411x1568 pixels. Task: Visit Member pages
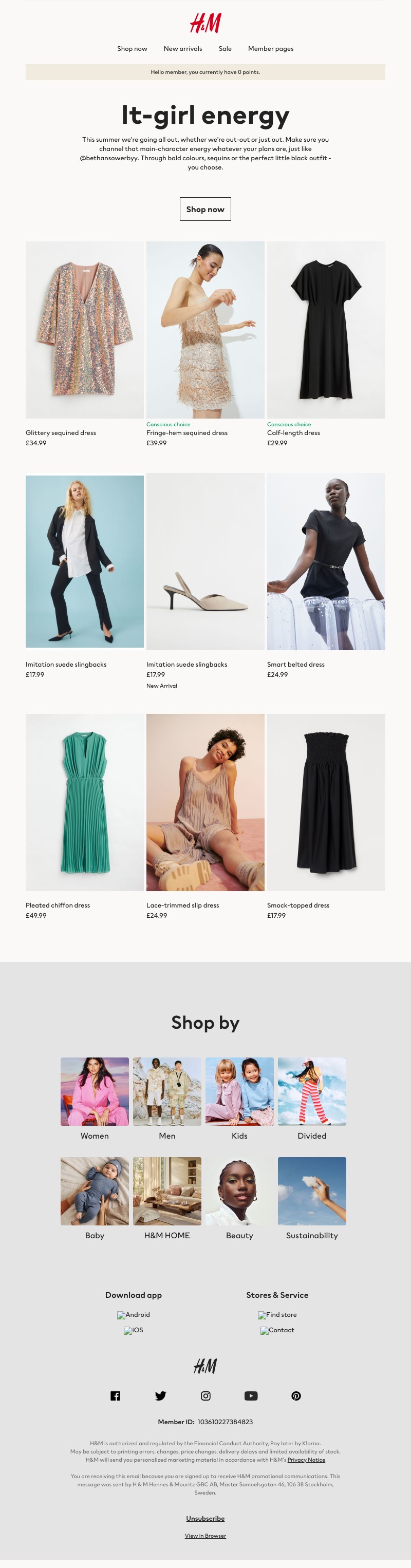coord(270,49)
